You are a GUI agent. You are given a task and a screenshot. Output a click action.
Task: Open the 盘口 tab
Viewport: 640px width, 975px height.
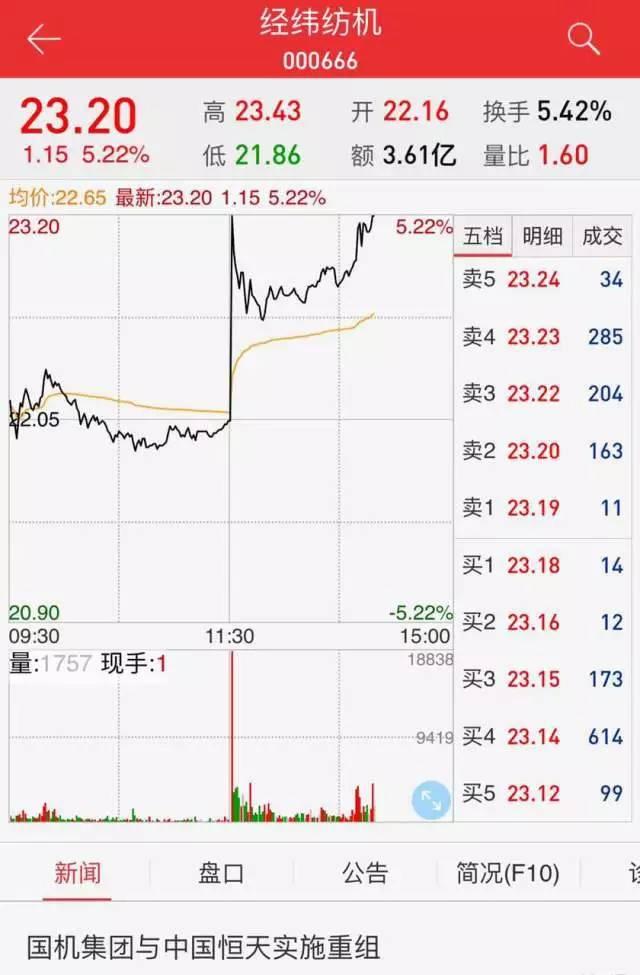pos(221,873)
